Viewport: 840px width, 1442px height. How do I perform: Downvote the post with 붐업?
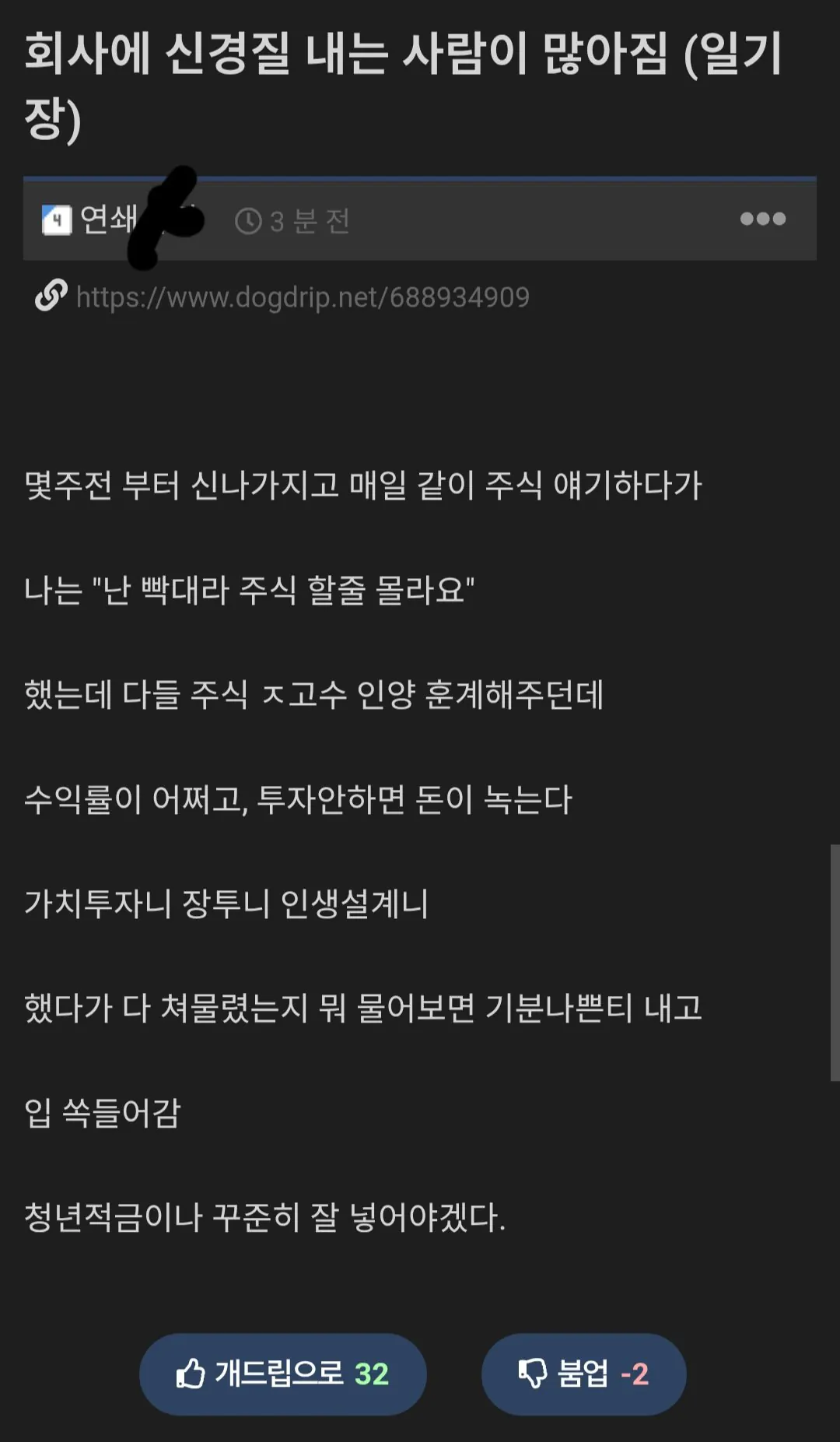click(x=583, y=1374)
